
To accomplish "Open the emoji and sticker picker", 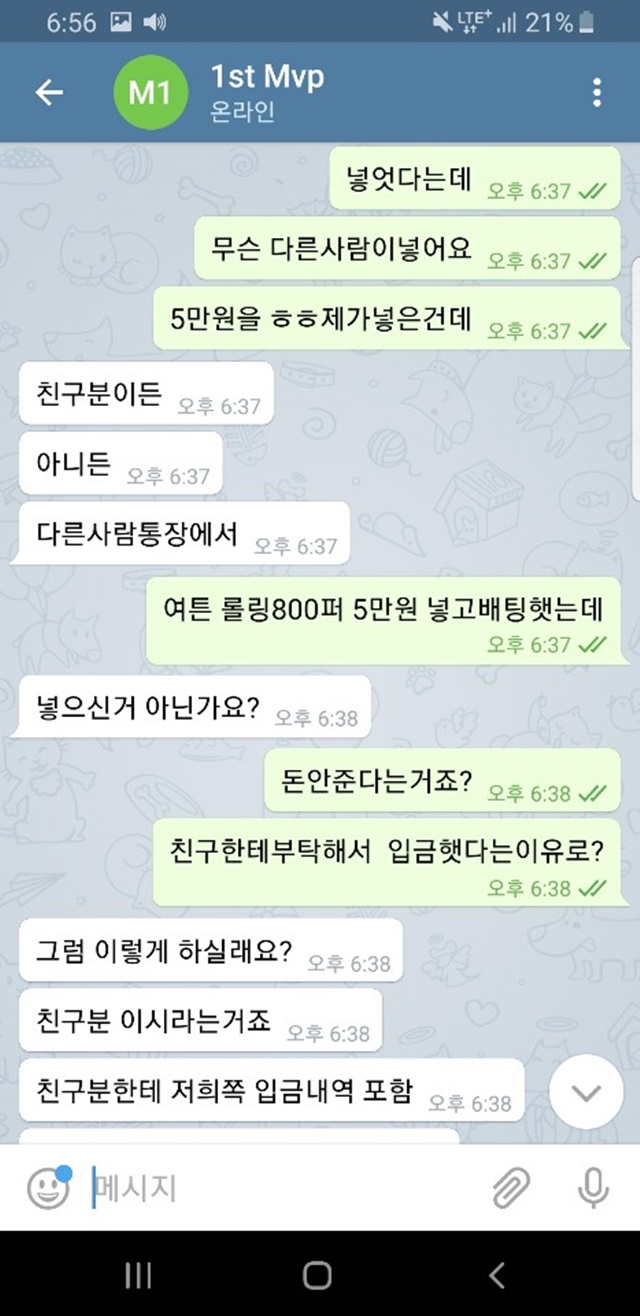I will [x=47, y=1188].
